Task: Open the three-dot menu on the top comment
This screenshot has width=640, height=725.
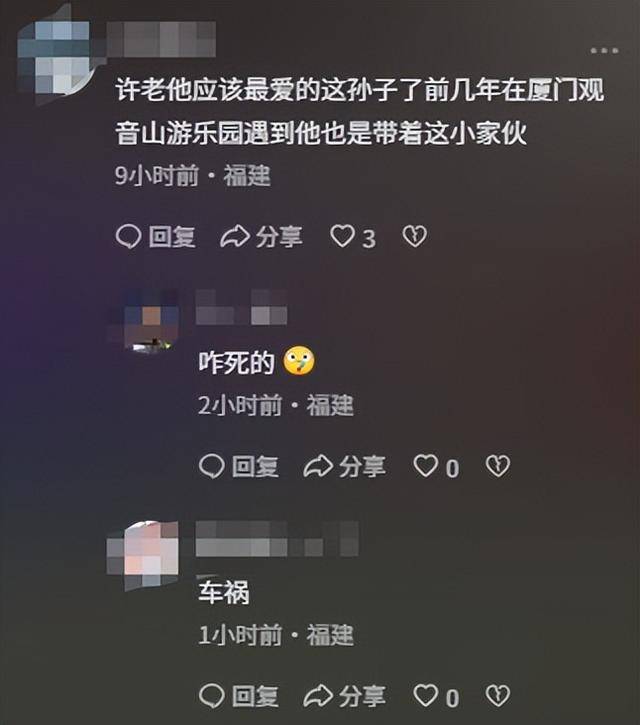Action: click(603, 51)
